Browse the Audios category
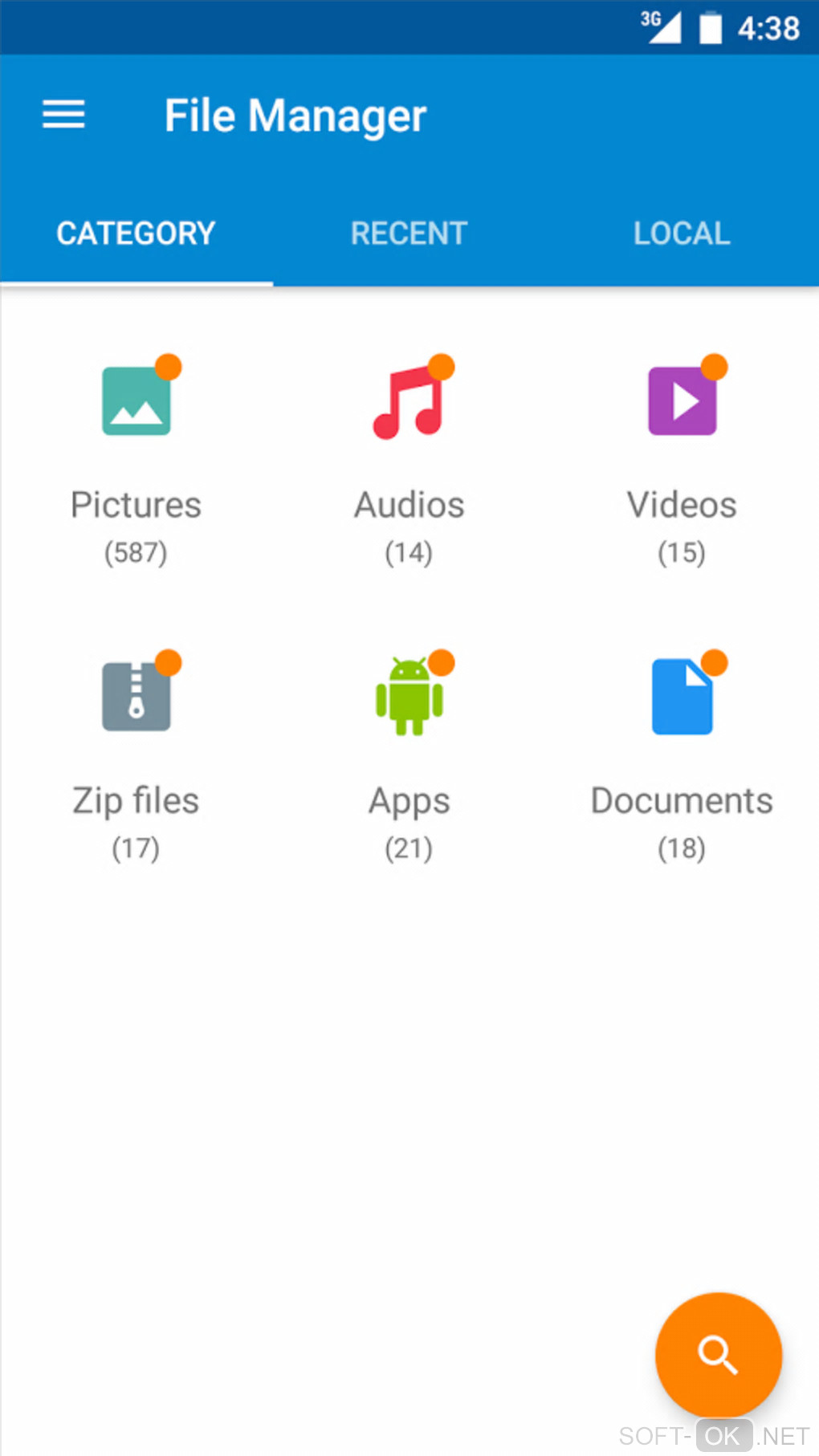The image size is (819, 1456). pos(409,458)
